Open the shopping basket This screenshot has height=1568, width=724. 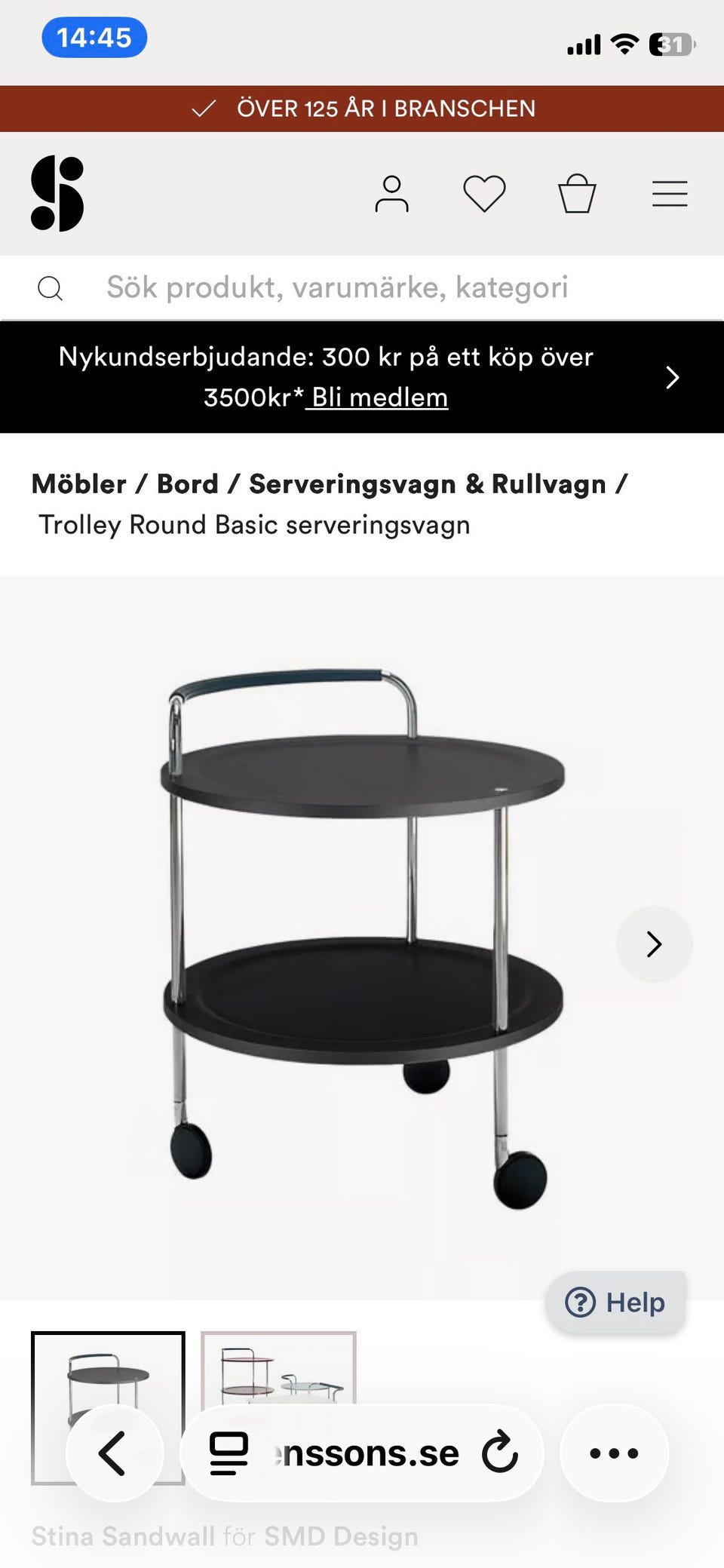click(x=577, y=194)
